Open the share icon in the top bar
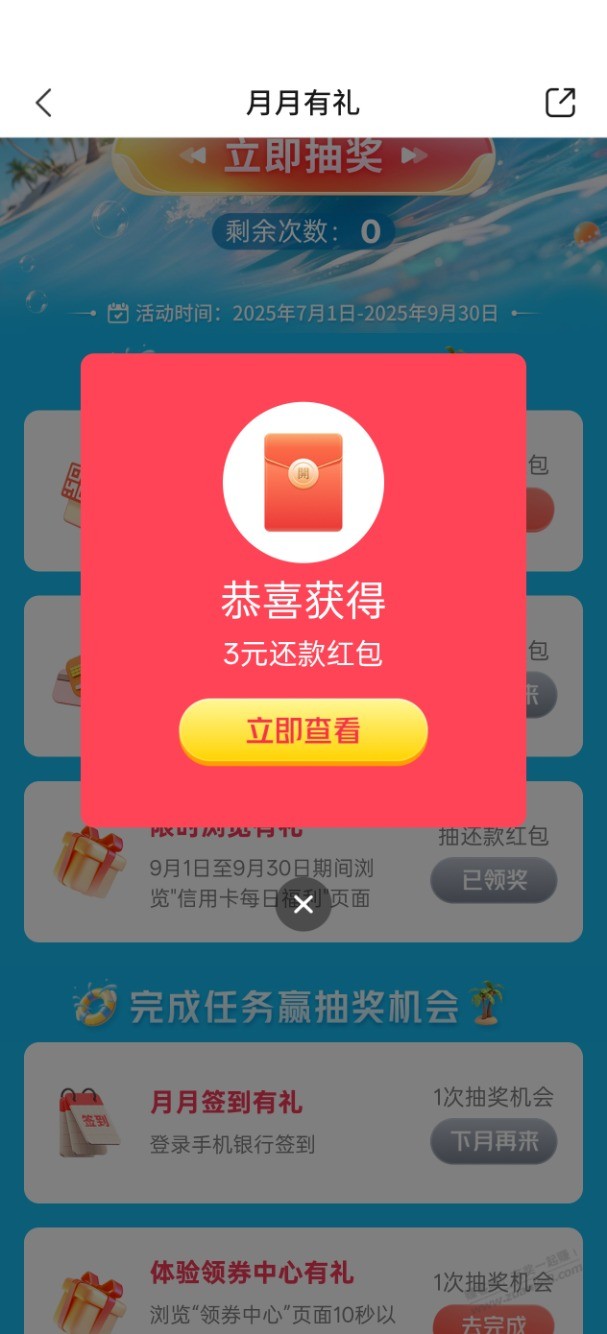Screen dimensions: 607x1334 click(x=560, y=102)
